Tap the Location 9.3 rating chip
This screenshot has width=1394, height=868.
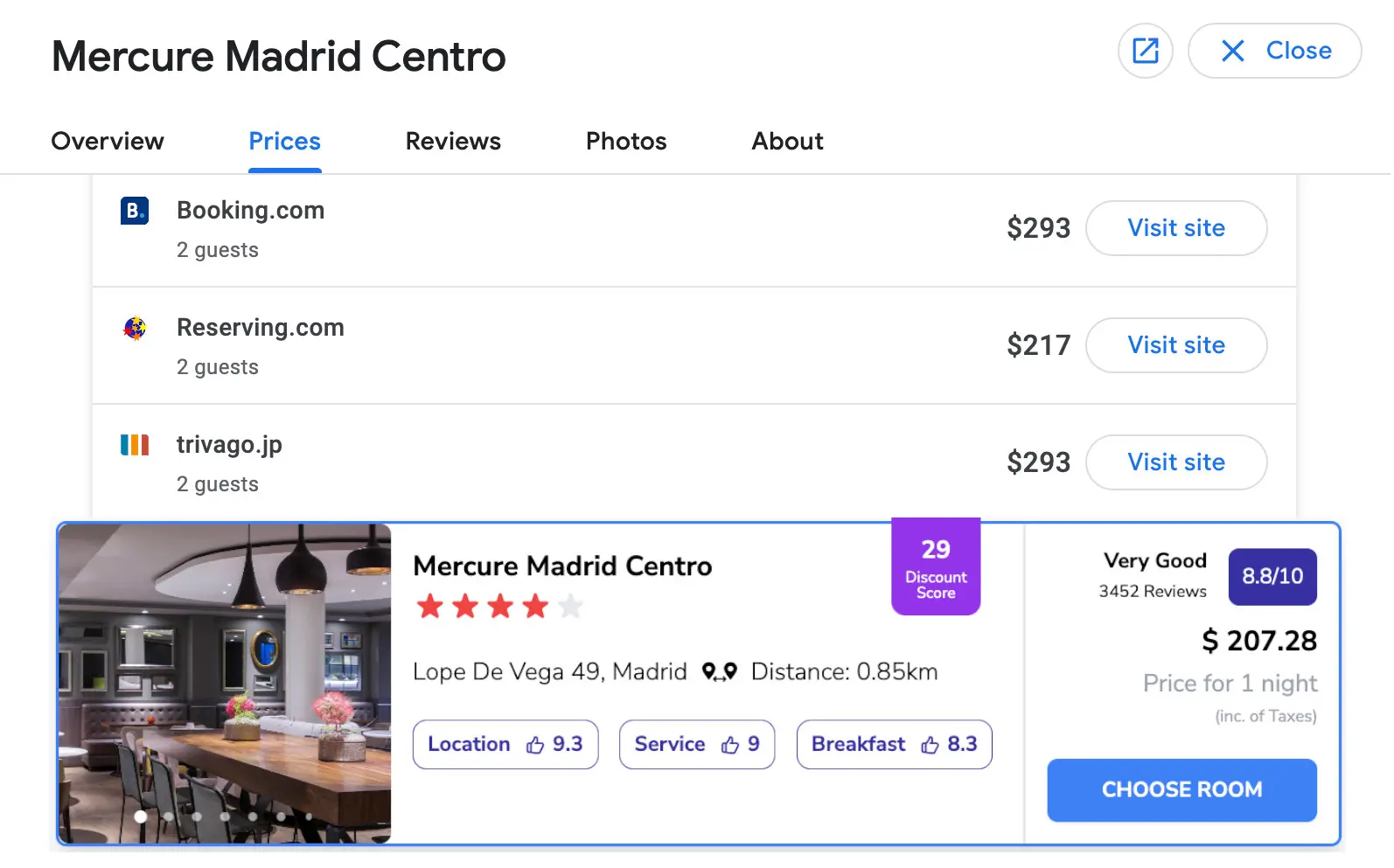pos(505,745)
